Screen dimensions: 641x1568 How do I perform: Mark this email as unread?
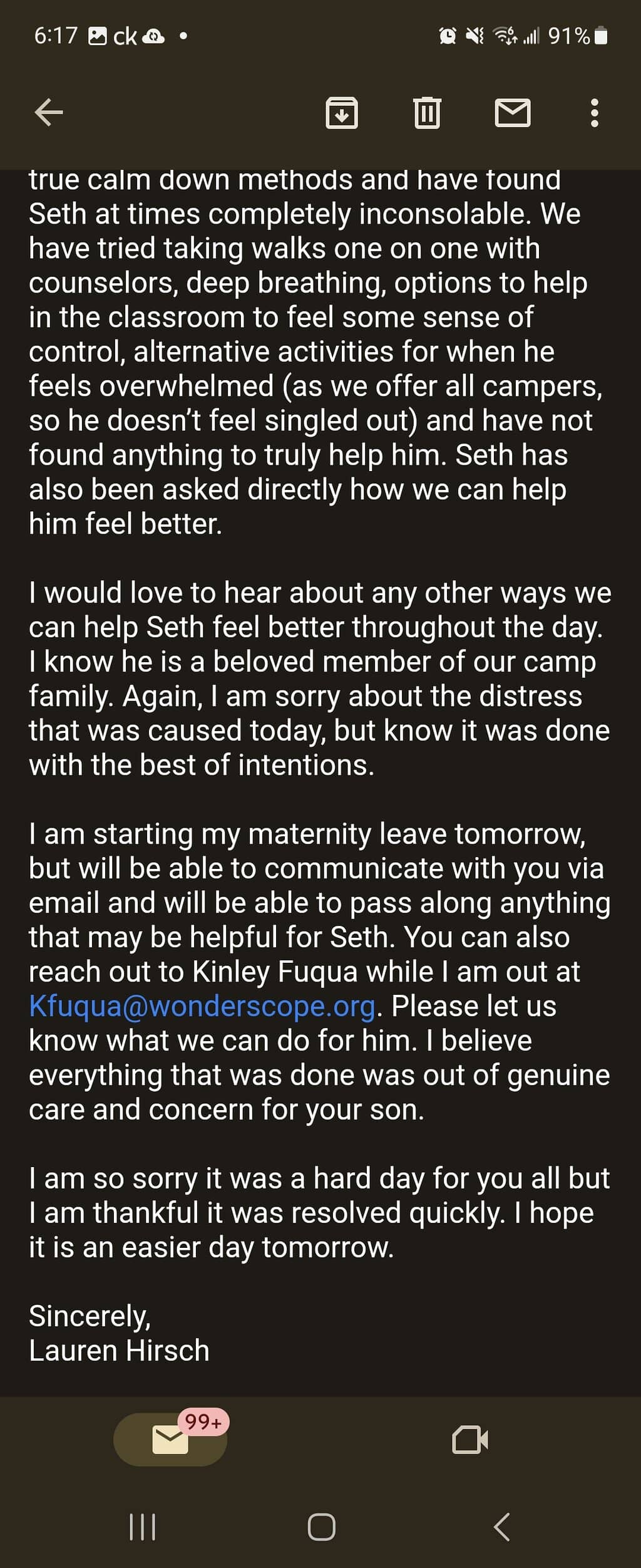513,113
